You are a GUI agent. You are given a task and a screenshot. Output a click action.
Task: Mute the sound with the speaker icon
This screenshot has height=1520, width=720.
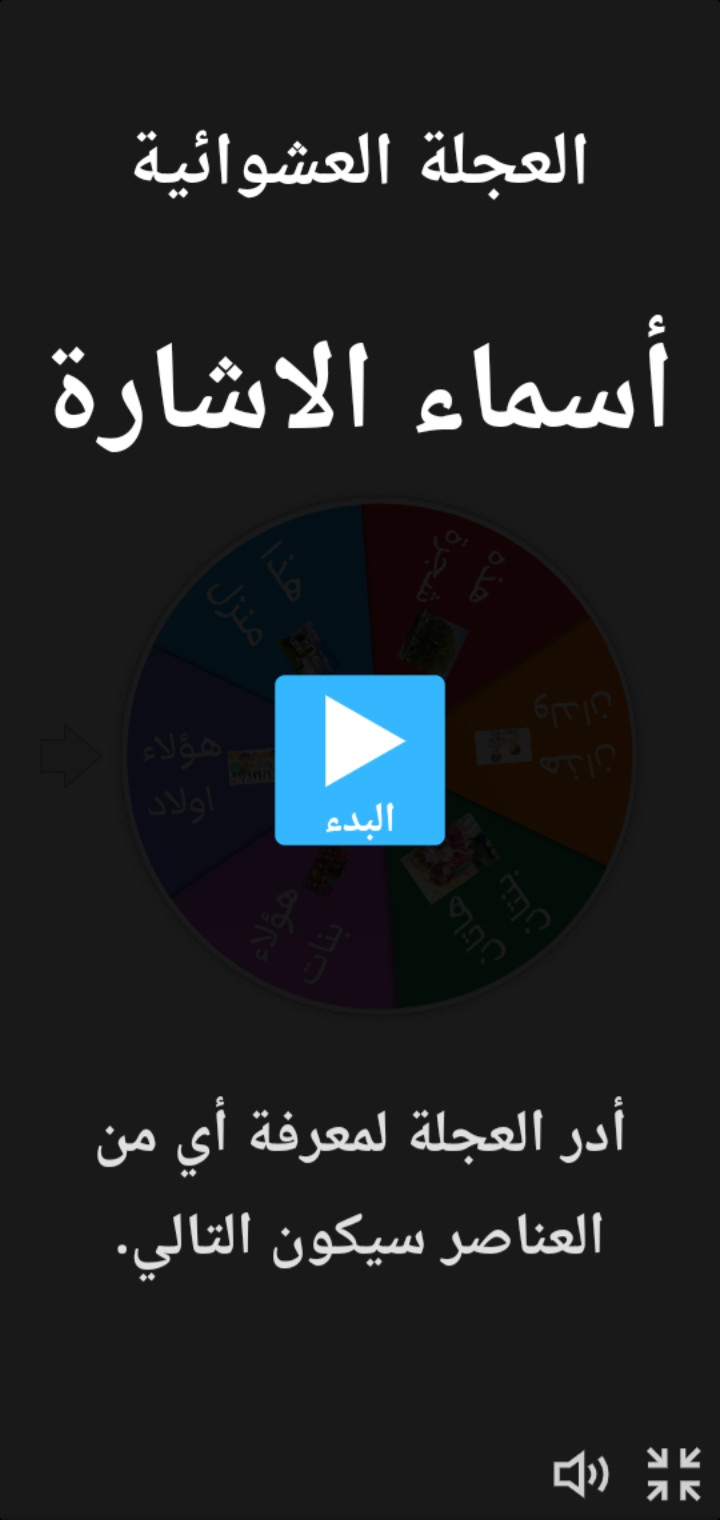580,1473
